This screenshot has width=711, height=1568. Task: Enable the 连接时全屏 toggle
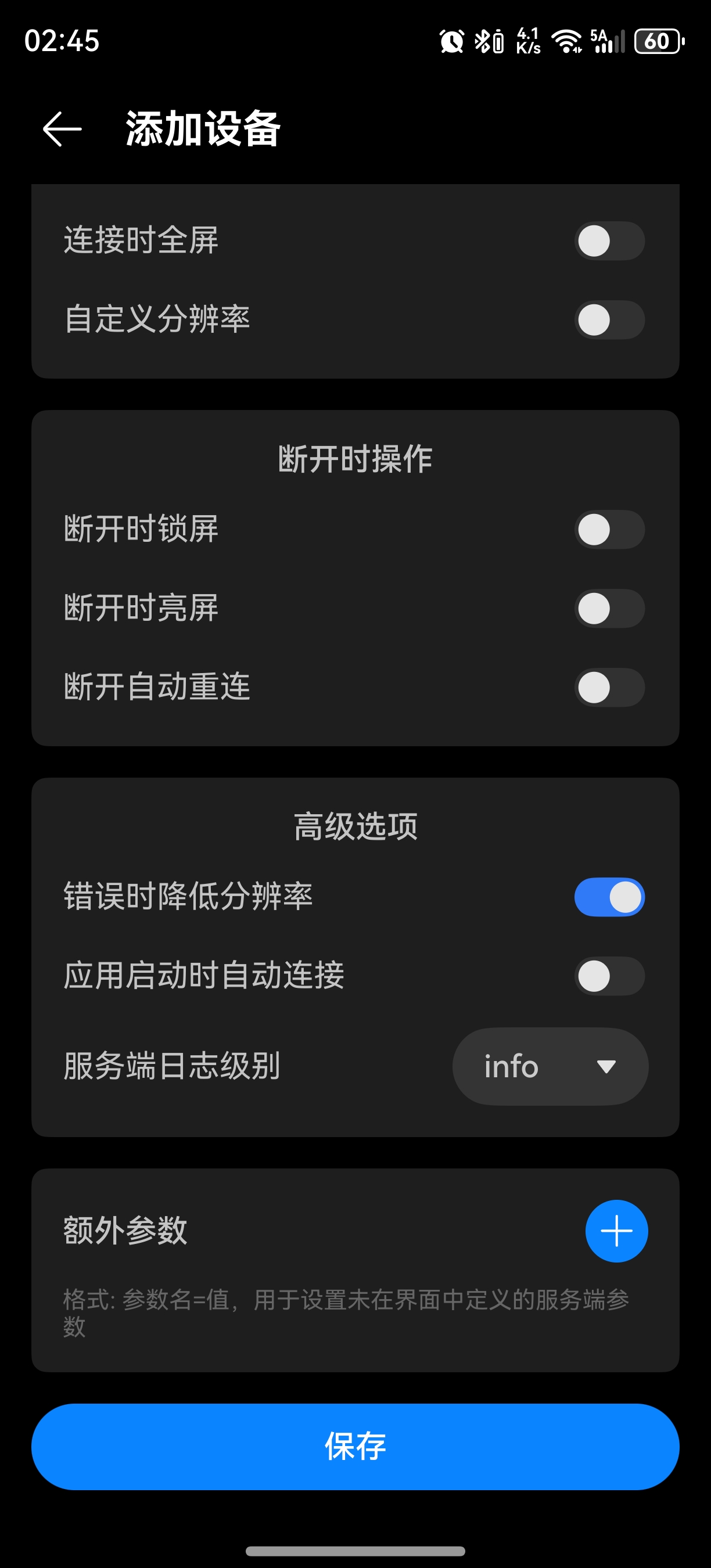(609, 241)
